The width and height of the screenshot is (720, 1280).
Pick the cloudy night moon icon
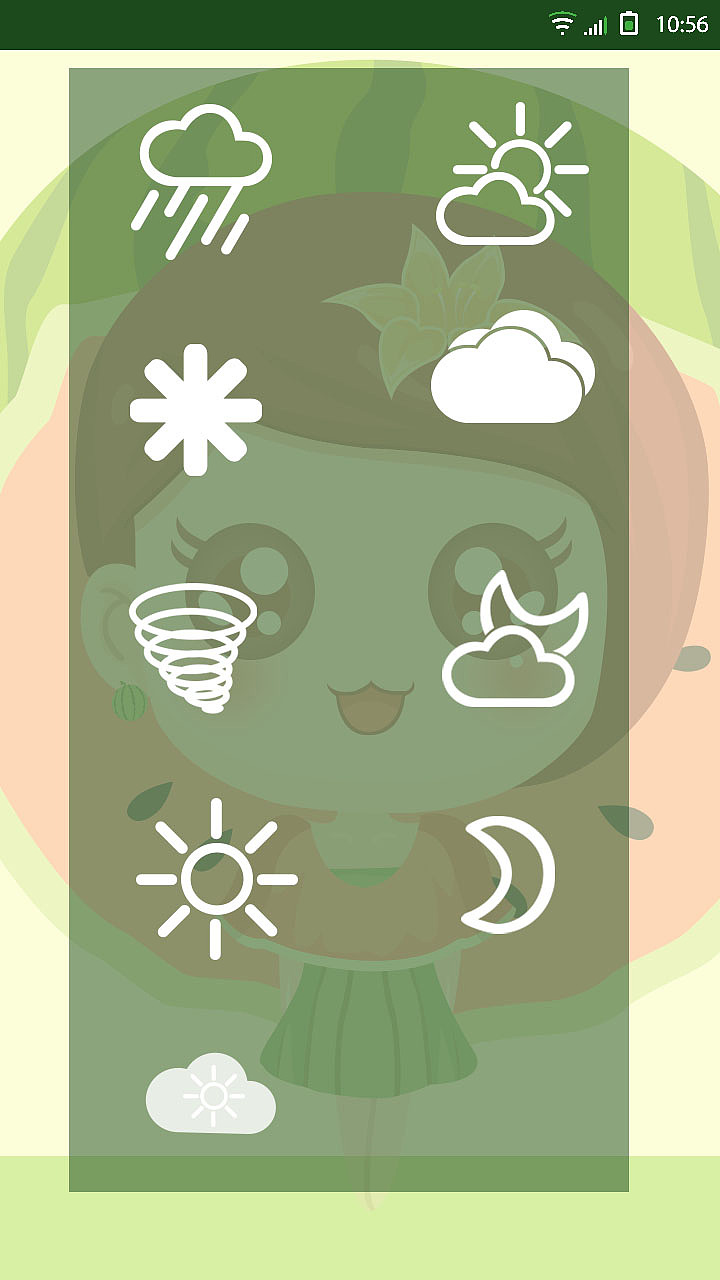516,639
